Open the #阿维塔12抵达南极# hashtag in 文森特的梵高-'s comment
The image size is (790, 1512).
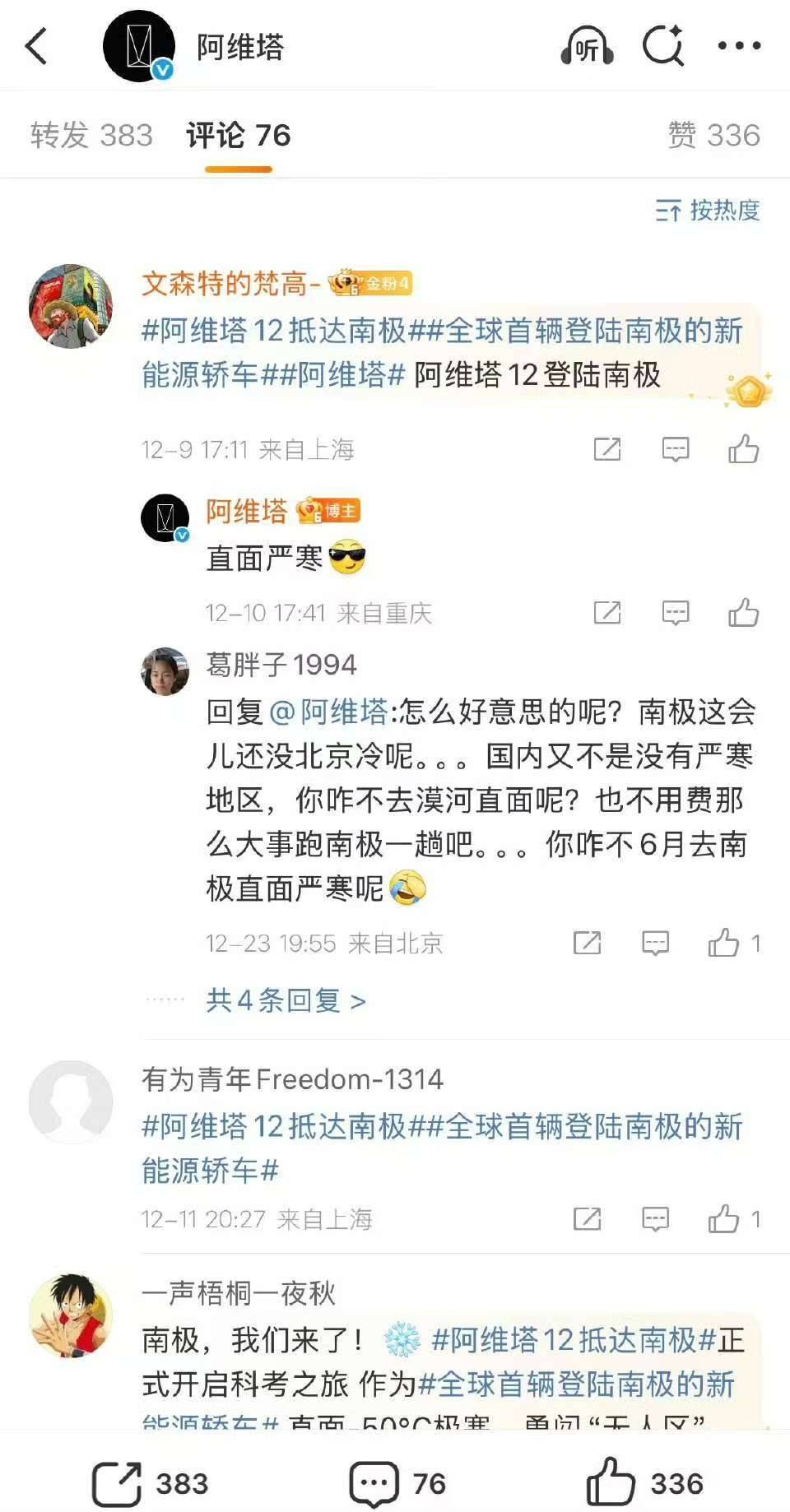tap(274, 331)
